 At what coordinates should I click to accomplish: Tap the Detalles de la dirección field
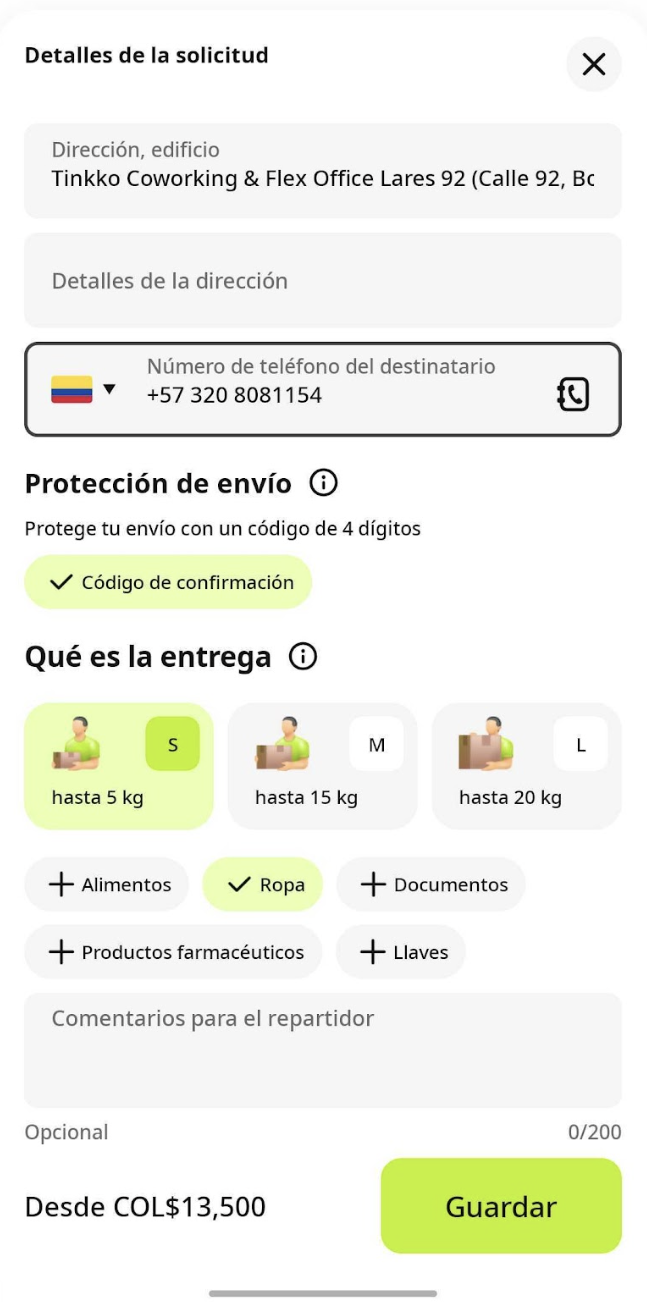pos(322,281)
